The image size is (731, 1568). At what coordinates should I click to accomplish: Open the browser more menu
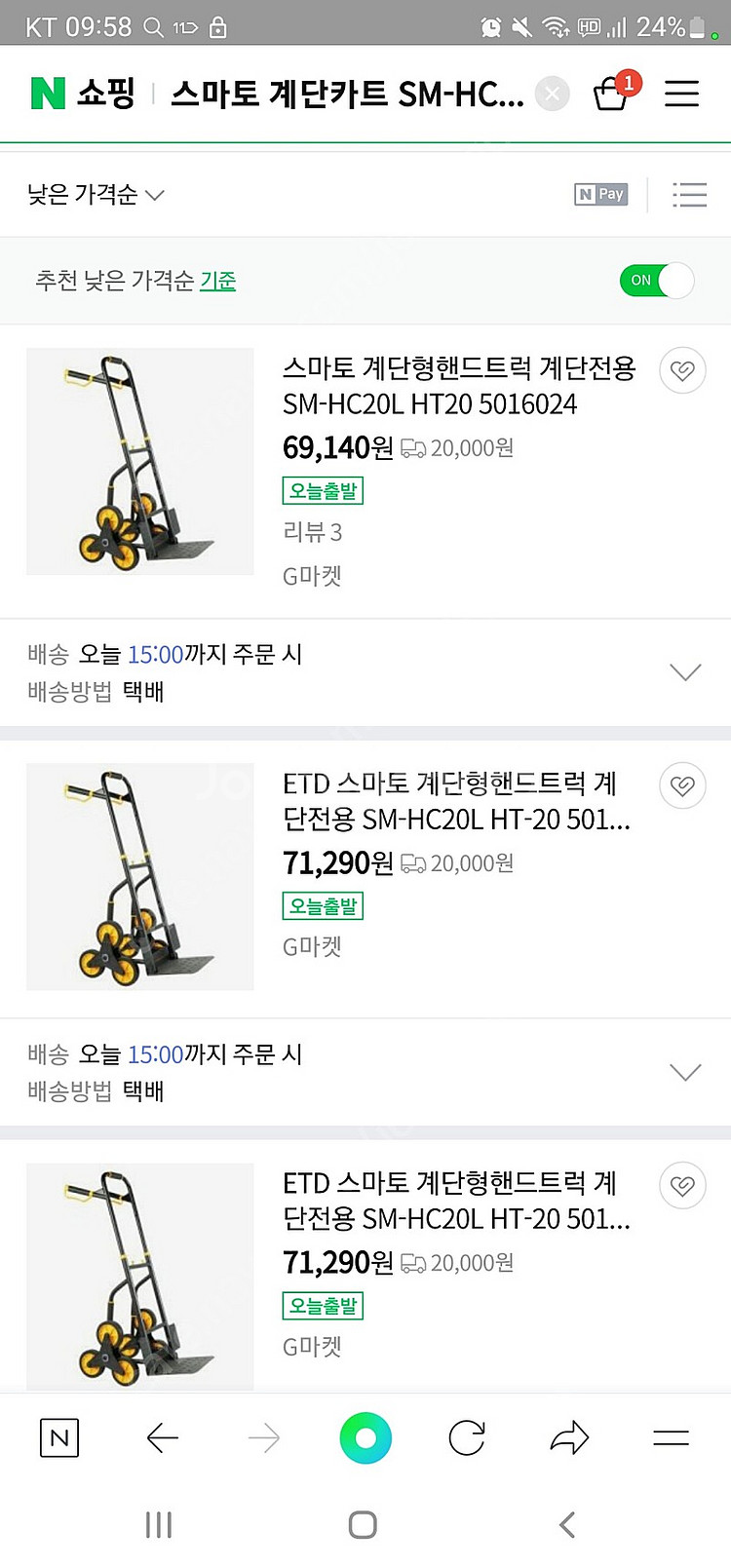(671, 1437)
